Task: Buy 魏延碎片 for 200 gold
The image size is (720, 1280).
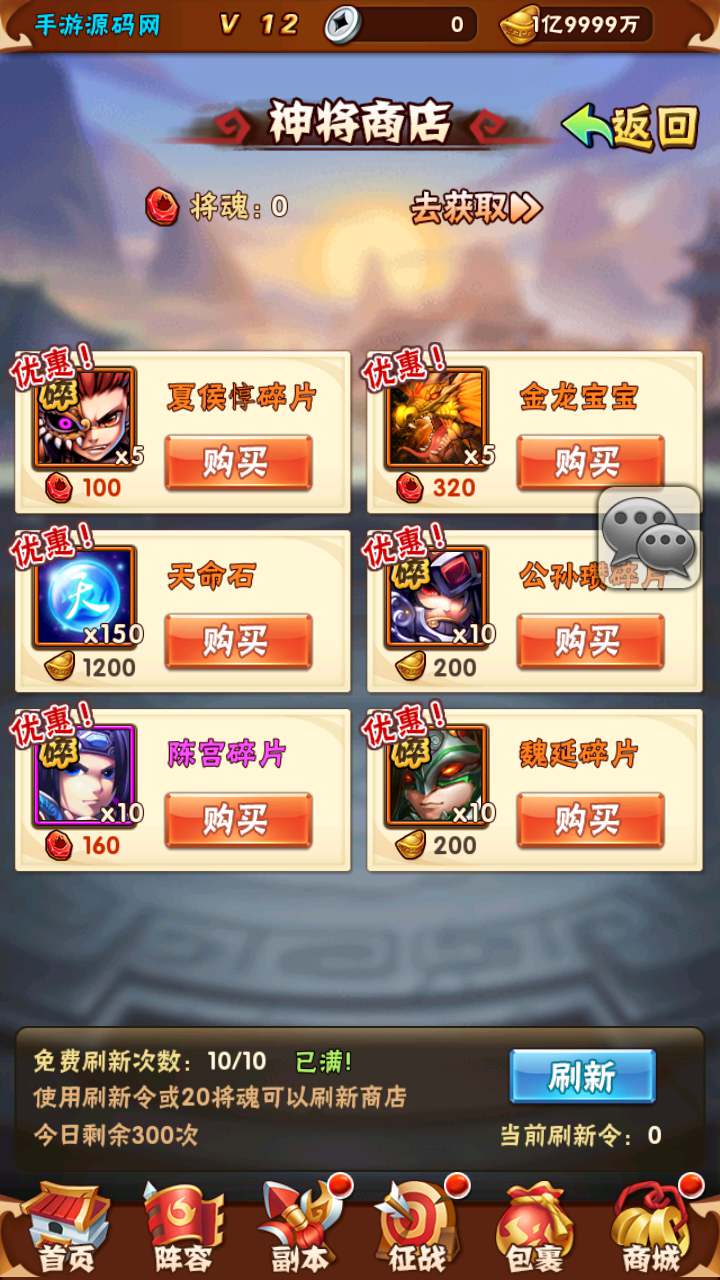Action: tap(590, 820)
